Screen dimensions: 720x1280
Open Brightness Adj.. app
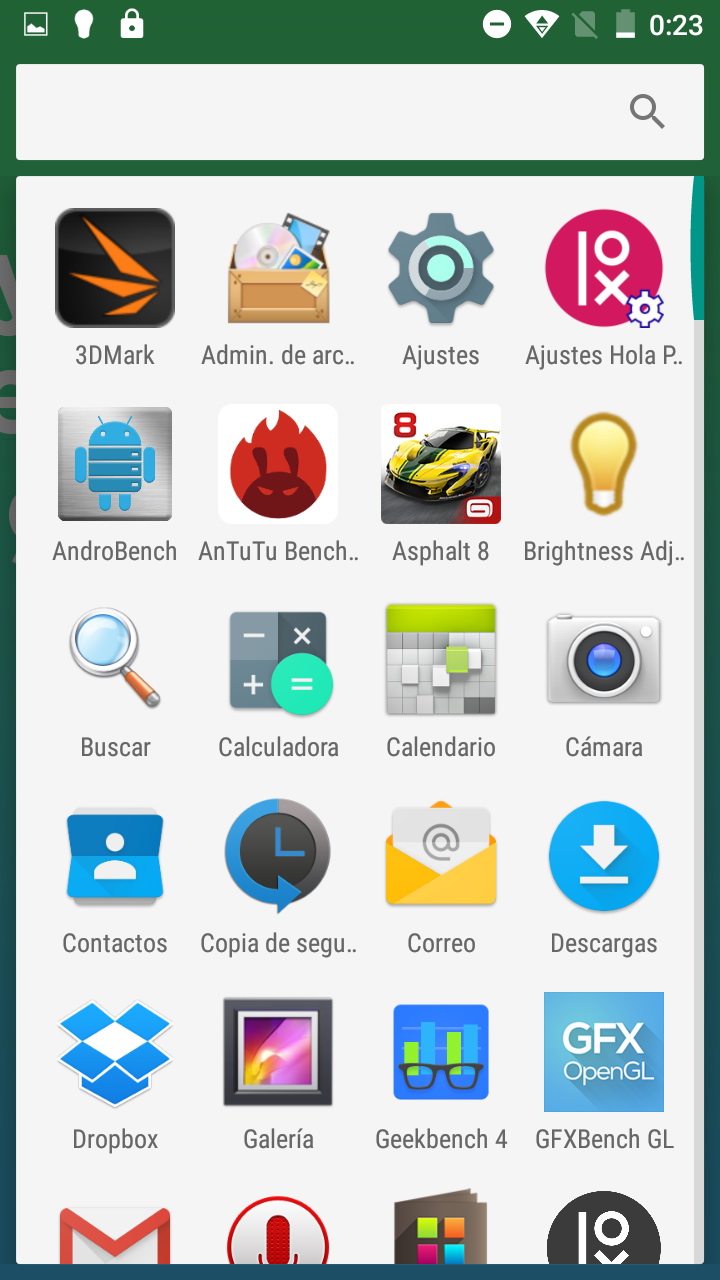(604, 464)
